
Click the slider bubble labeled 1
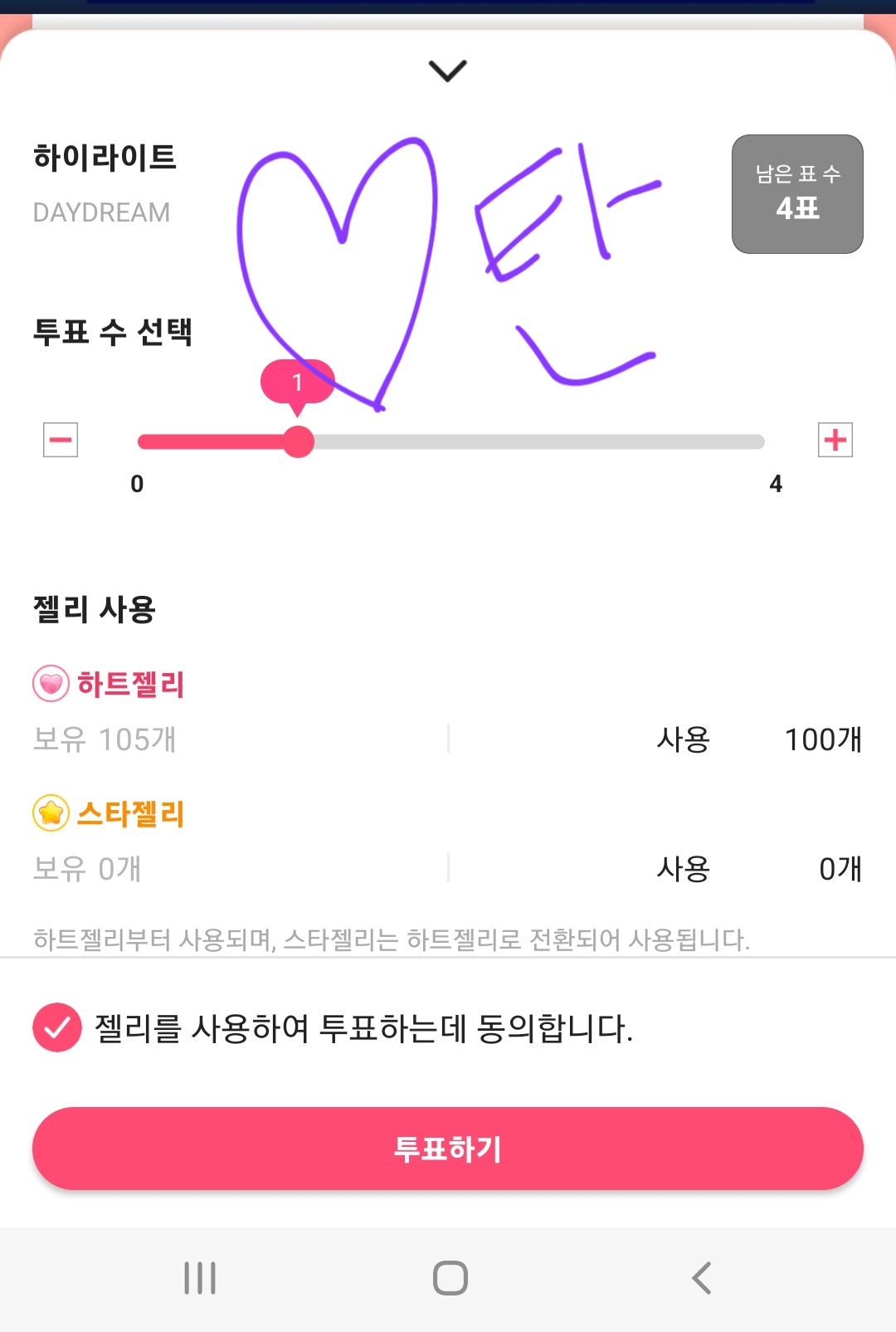click(298, 382)
